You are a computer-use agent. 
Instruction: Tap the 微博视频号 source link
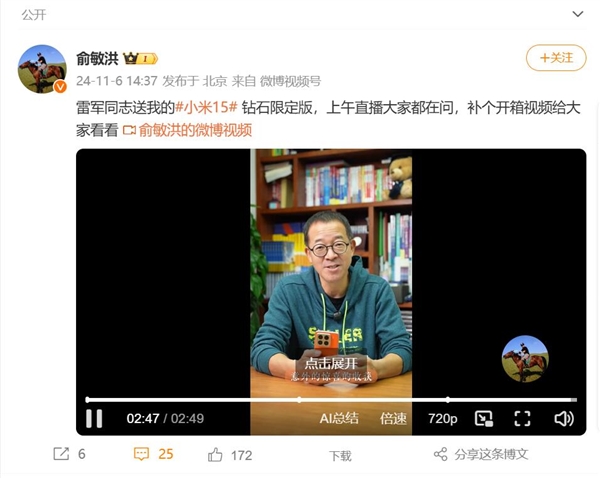tap(290, 81)
